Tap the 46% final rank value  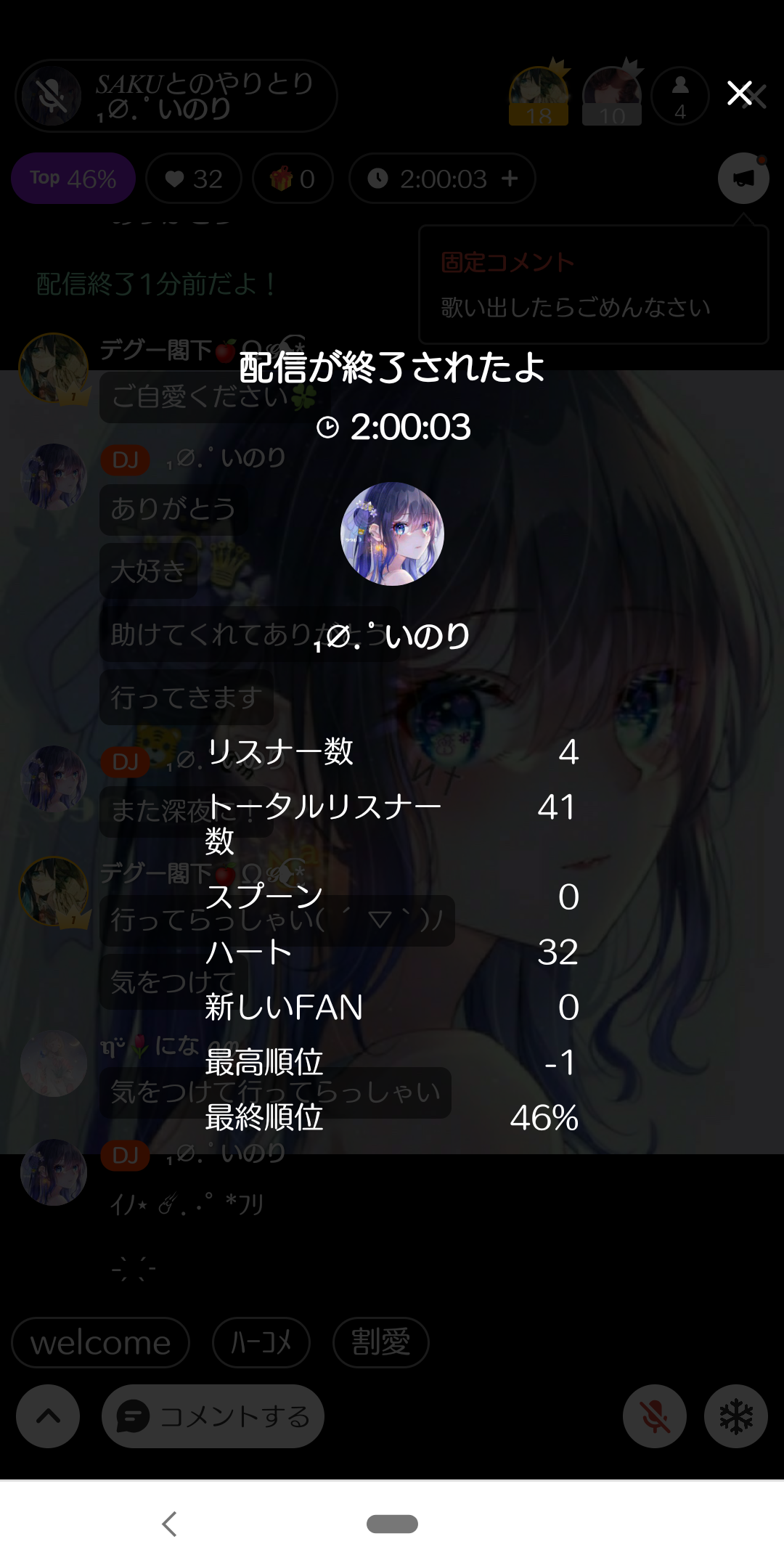545,1120
